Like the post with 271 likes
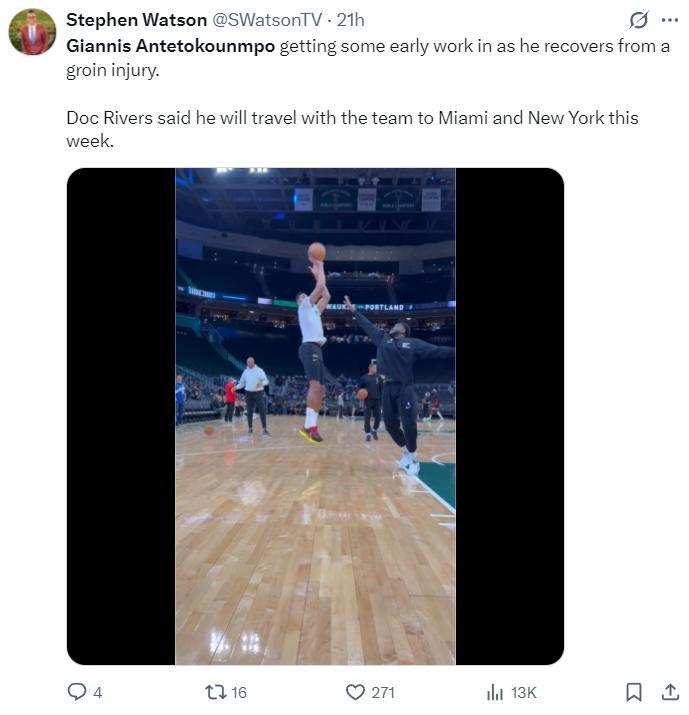Screen dimensions: 689x715 [x=356, y=692]
